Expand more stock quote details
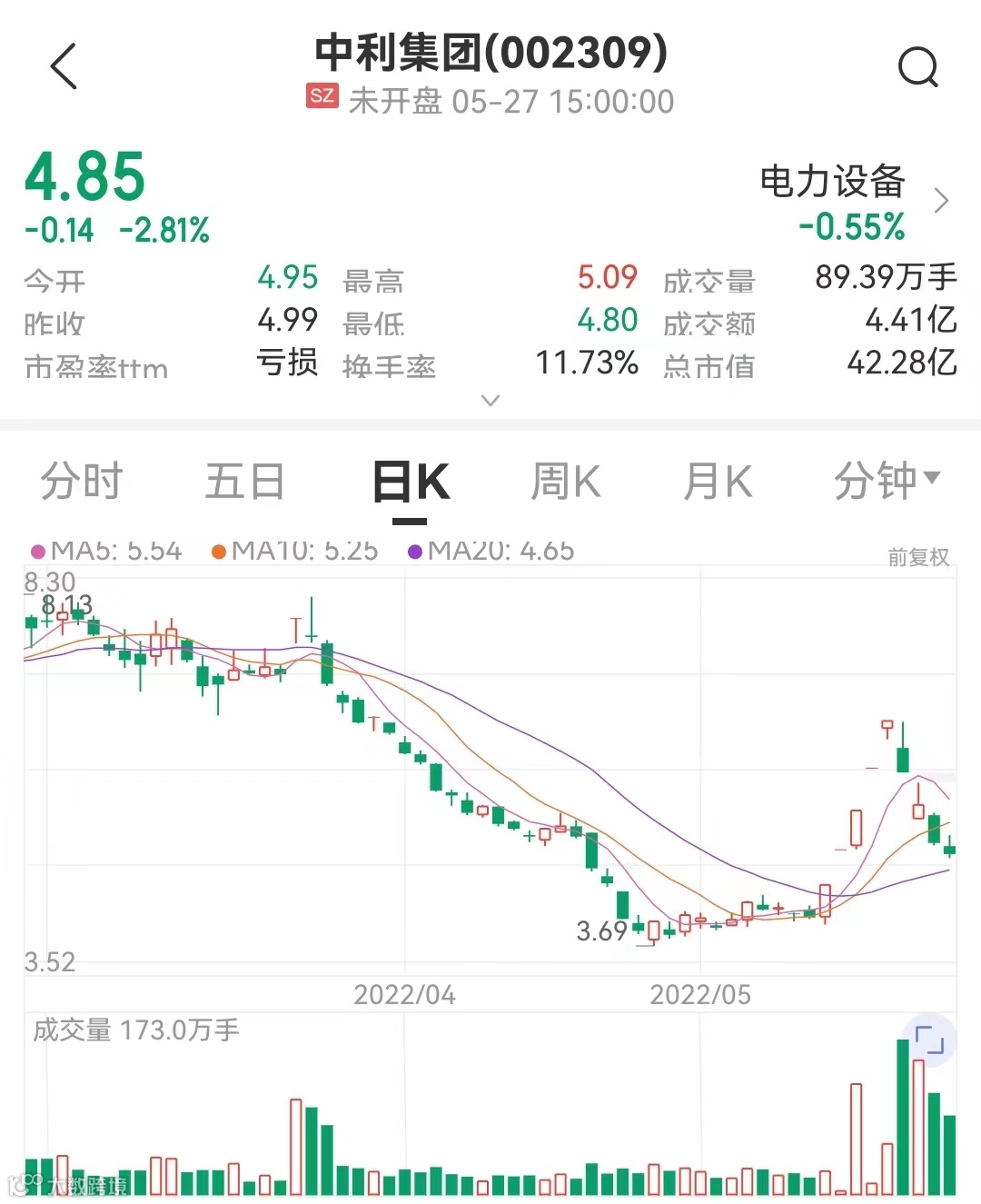Image resolution: width=981 pixels, height=1204 pixels. tap(490, 400)
